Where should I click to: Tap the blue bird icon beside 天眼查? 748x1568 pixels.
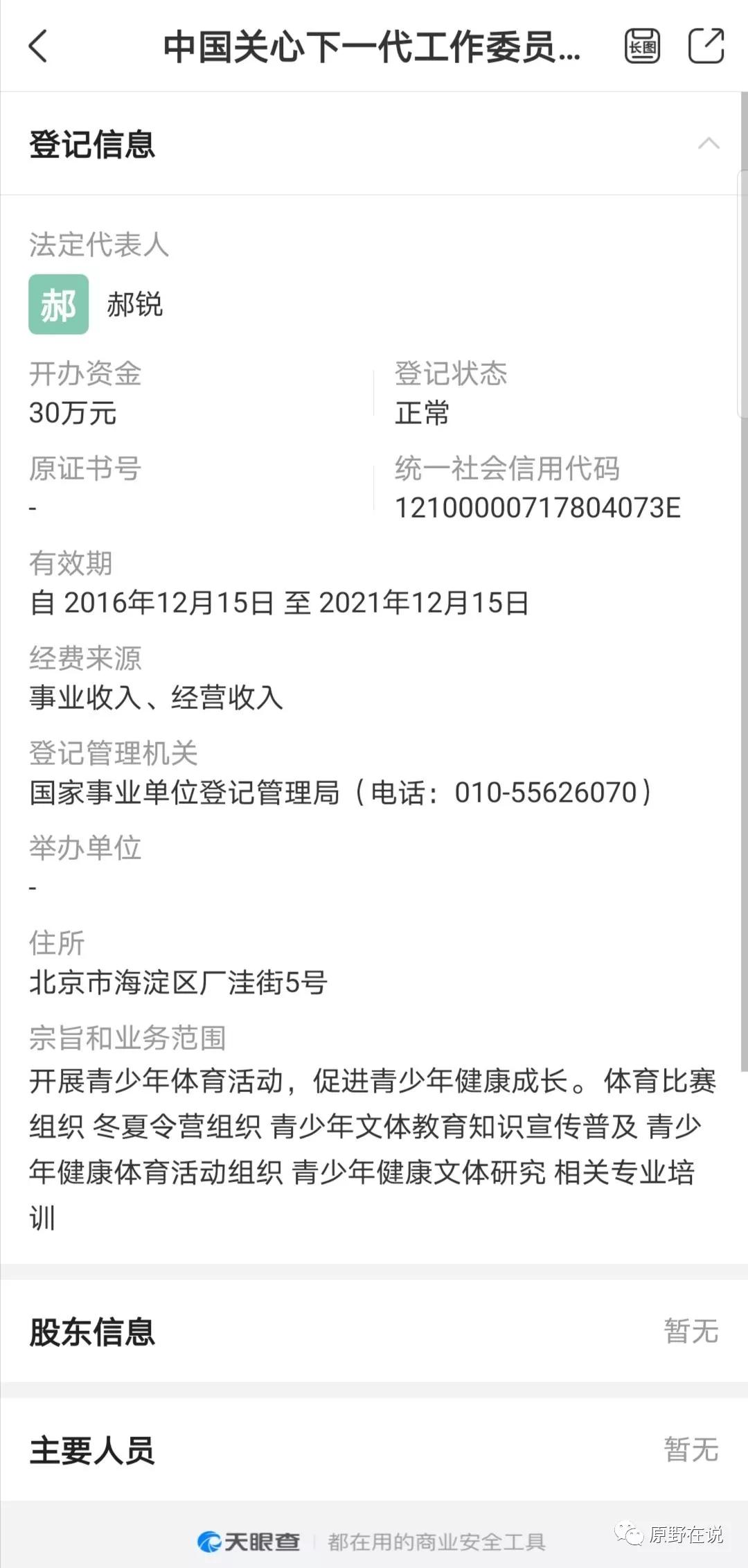(209, 1538)
